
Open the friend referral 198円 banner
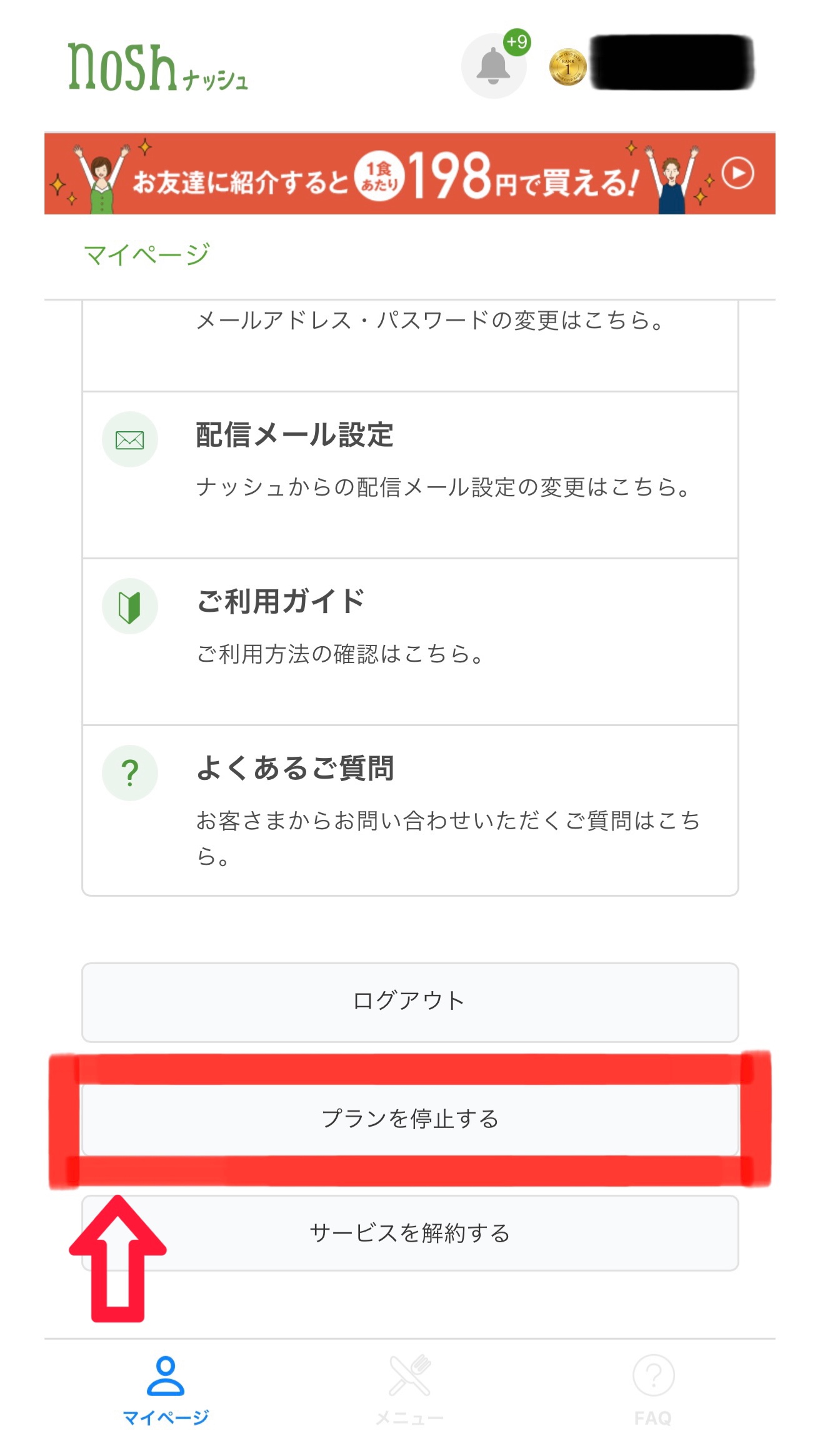[x=410, y=174]
